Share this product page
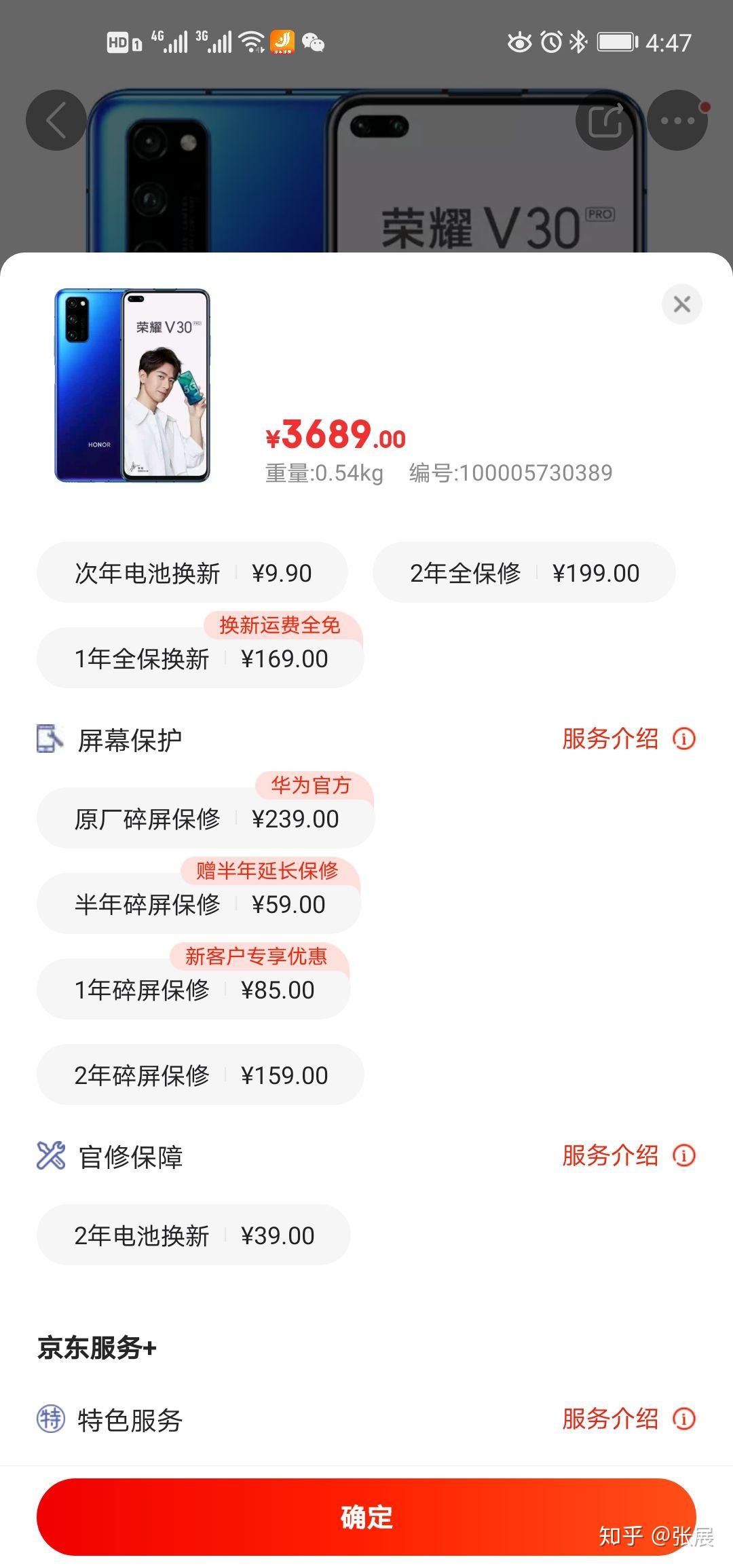733x1568 pixels. [x=605, y=121]
